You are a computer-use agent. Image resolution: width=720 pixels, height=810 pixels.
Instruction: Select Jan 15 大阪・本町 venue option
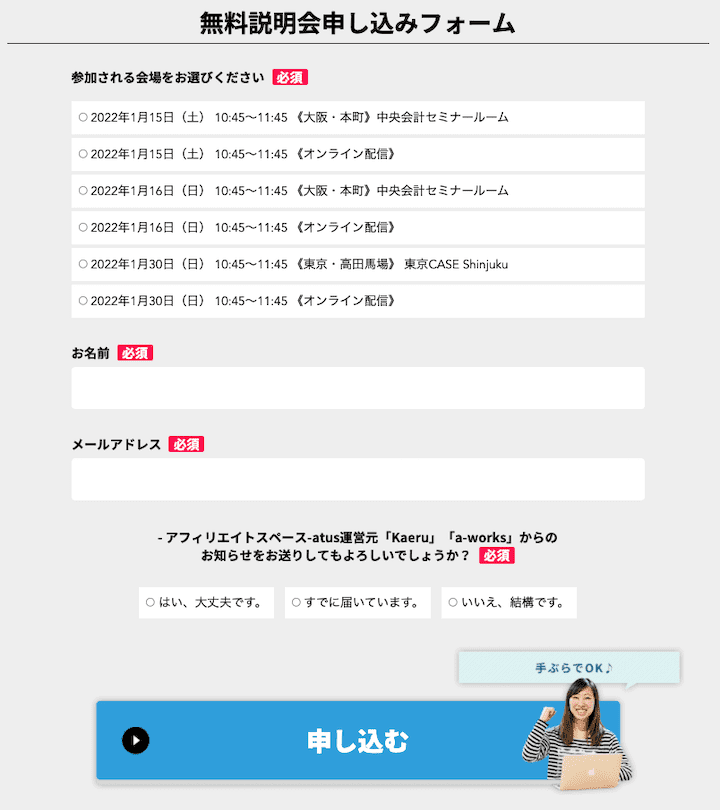(x=83, y=118)
